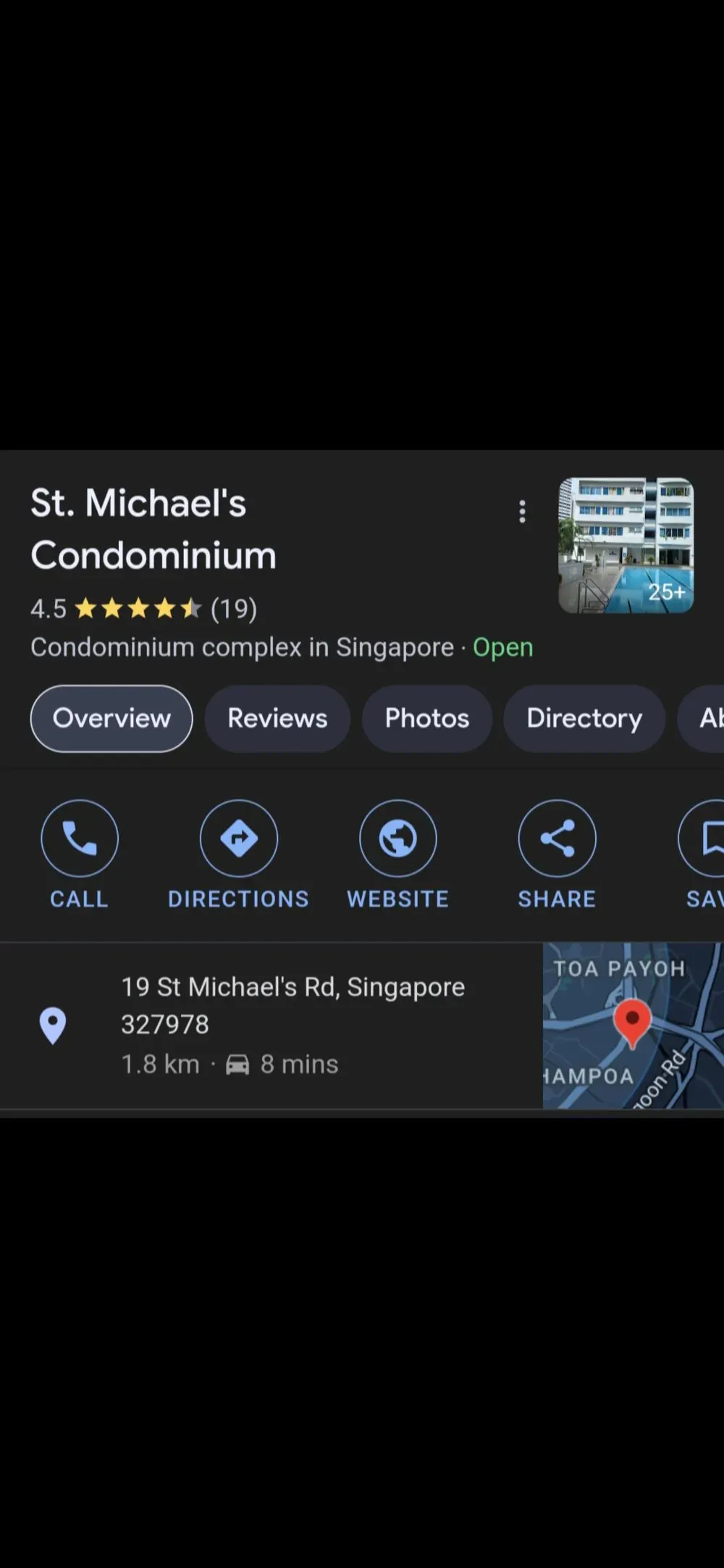The height and width of the screenshot is (1568, 724).
Task: Get directions to the condominium
Action: (x=239, y=855)
